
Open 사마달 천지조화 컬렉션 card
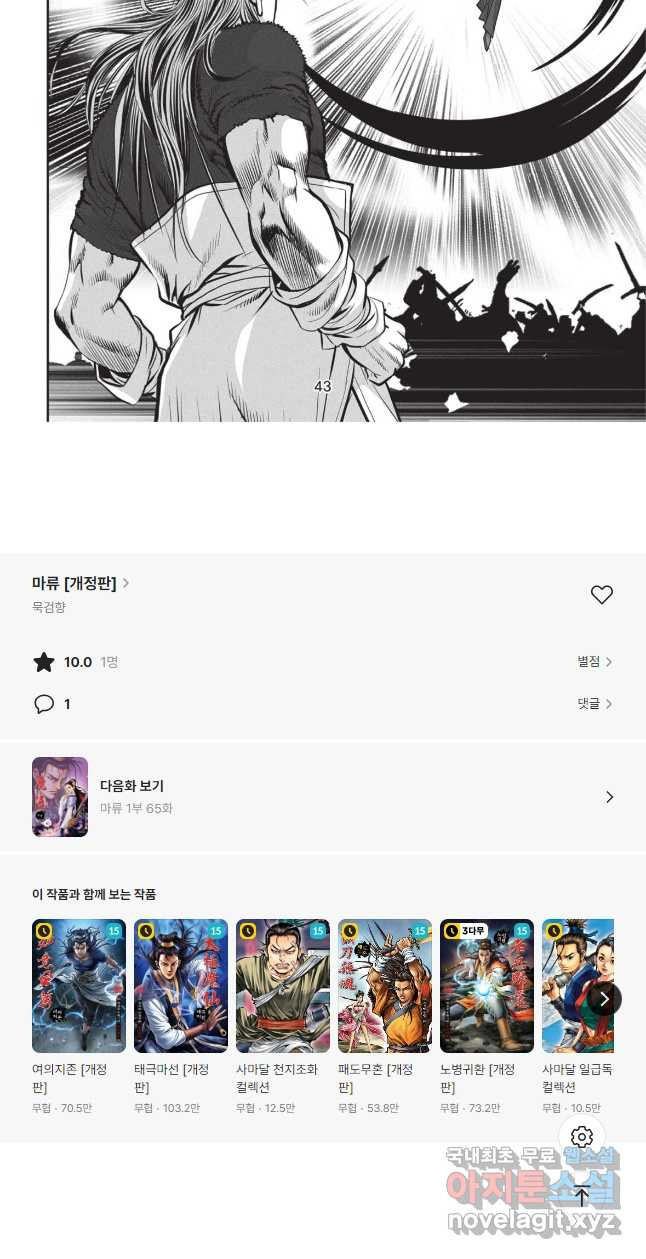click(x=283, y=1017)
